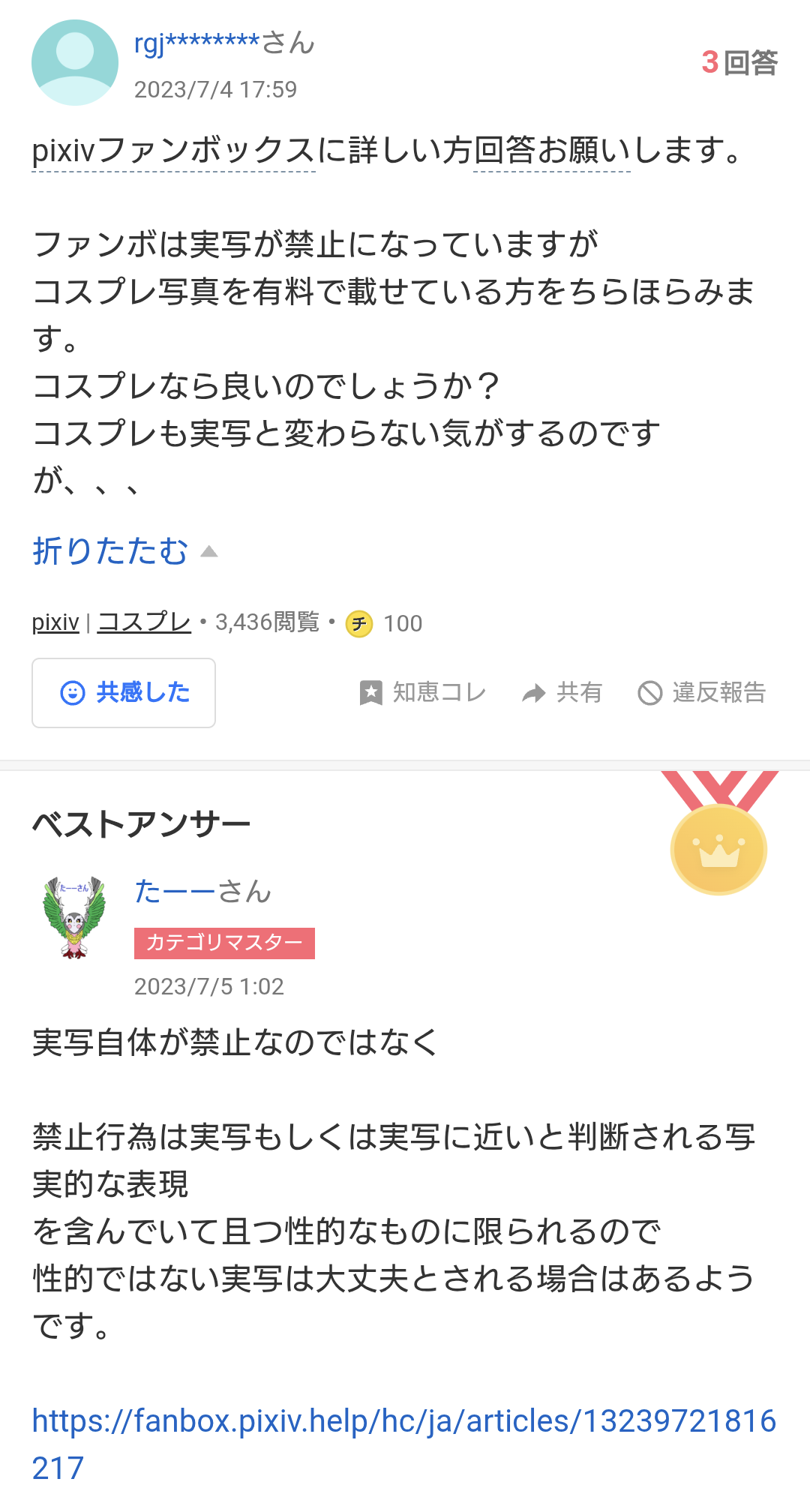
Task: Save question to 知恵コレ
Action: 423,693
